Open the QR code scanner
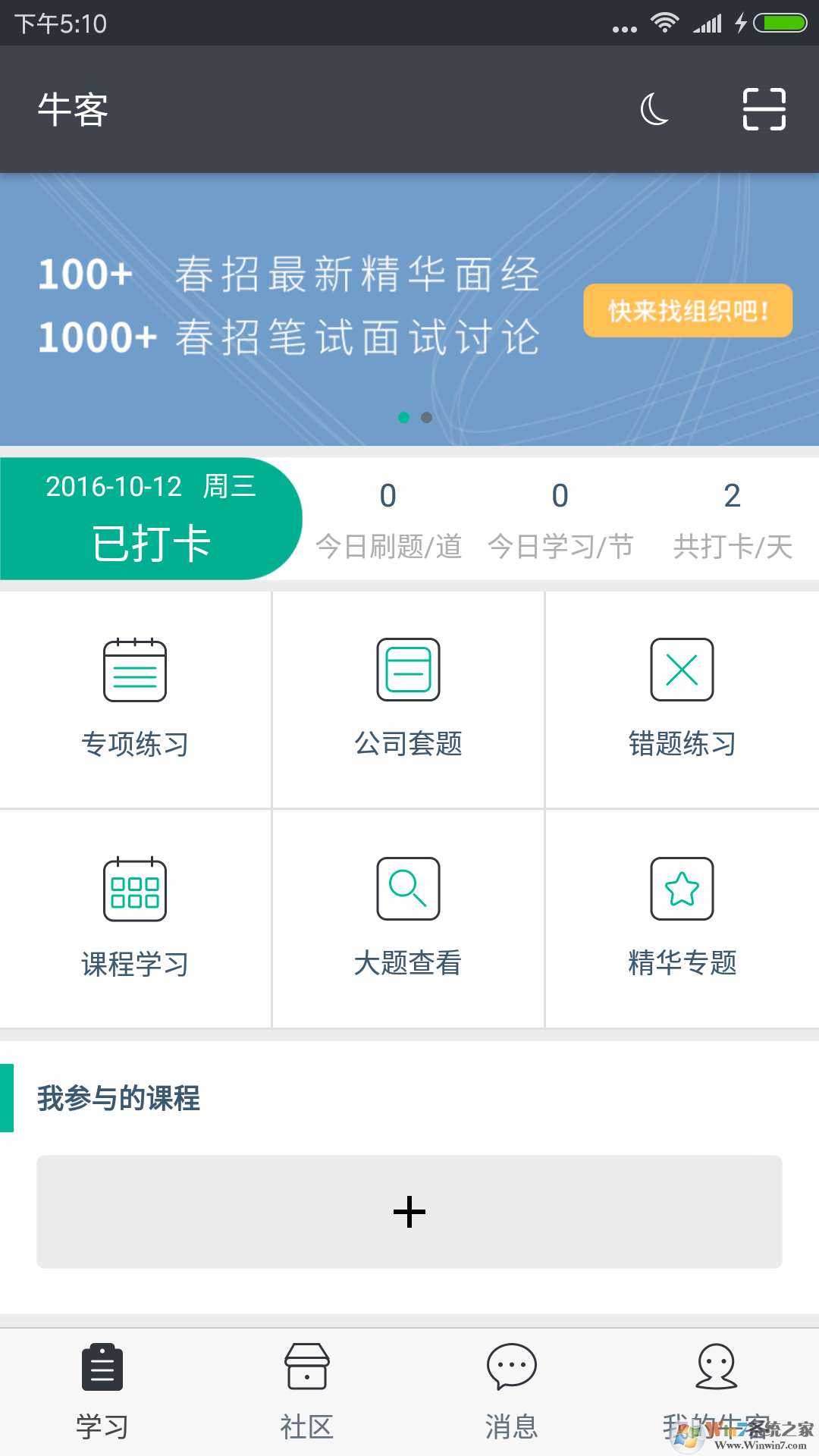 tap(764, 109)
